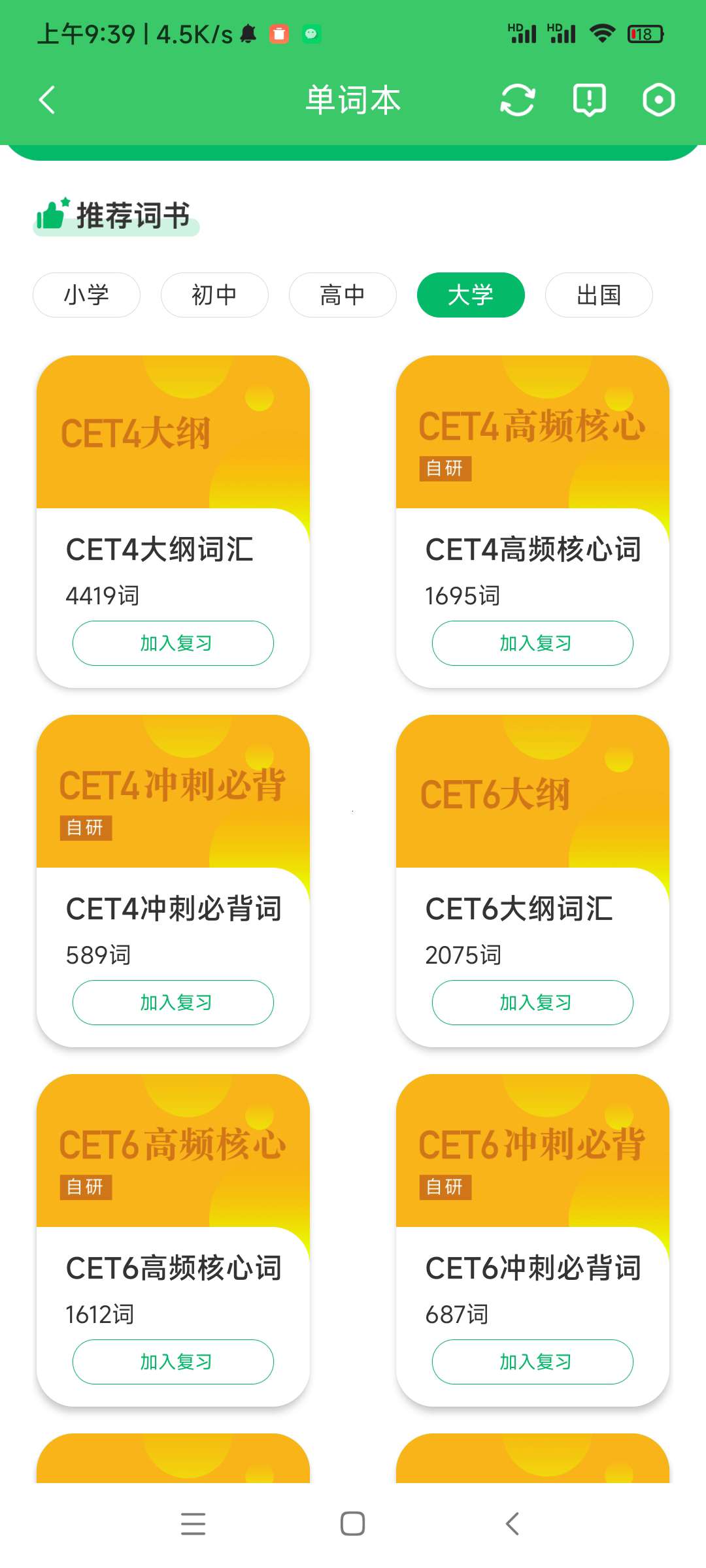Add CET6大纲词汇 to review
This screenshot has width=706, height=1568.
532,1002
